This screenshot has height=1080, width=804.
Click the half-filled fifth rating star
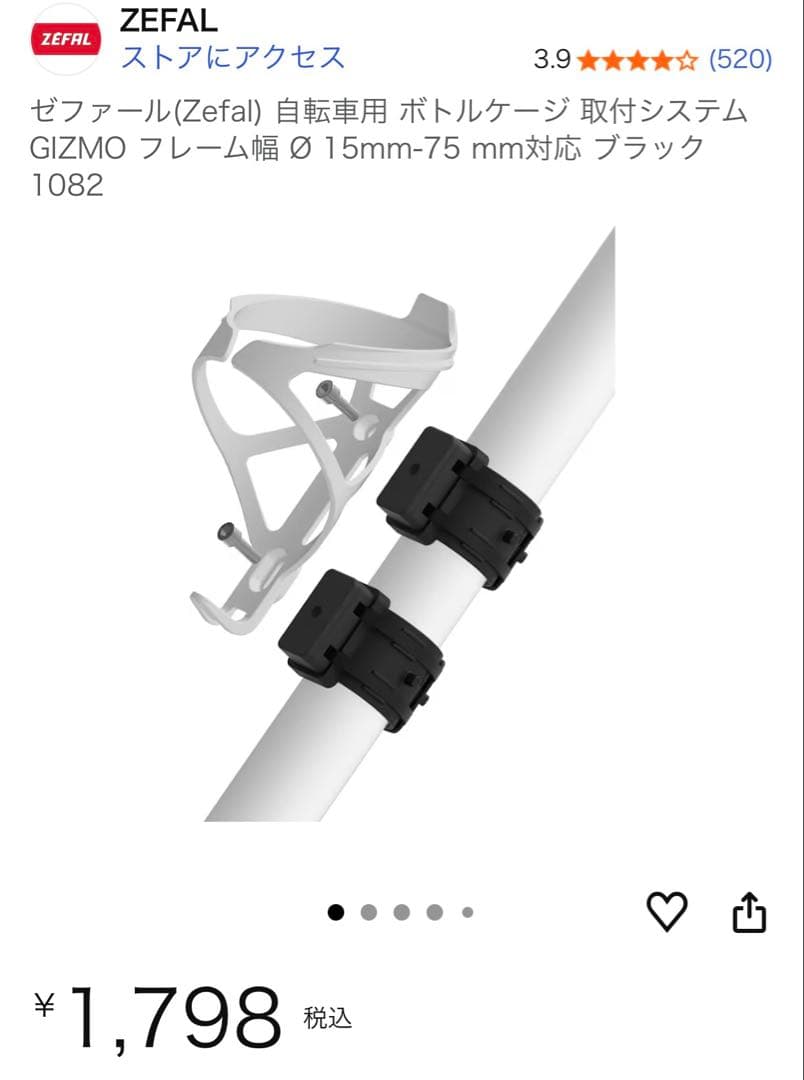pos(686,60)
